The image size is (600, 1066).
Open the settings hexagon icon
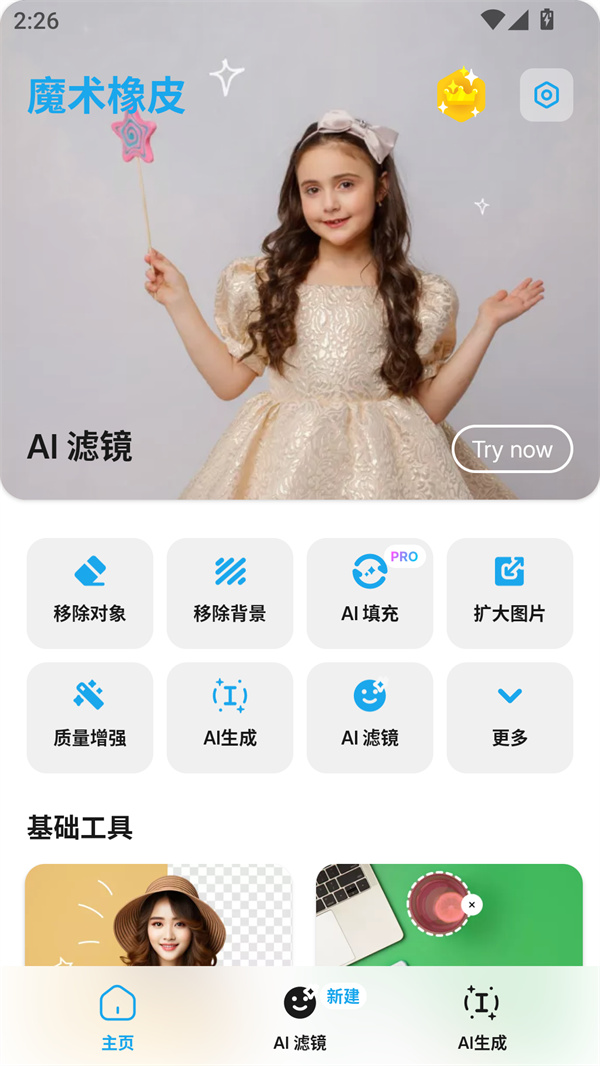pos(546,95)
